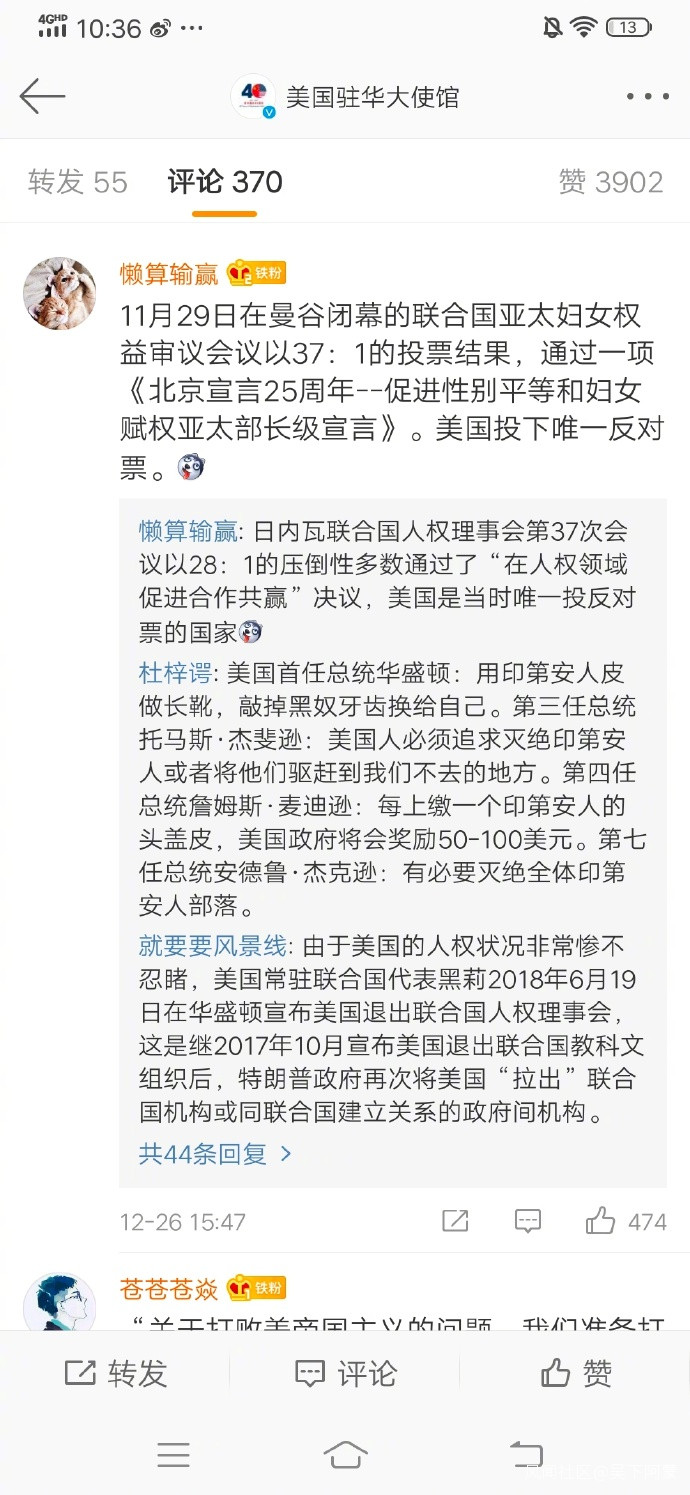Switch to the 转发 55 tab
Viewport: 690px width, 1495px height.
pyautogui.click(x=78, y=182)
